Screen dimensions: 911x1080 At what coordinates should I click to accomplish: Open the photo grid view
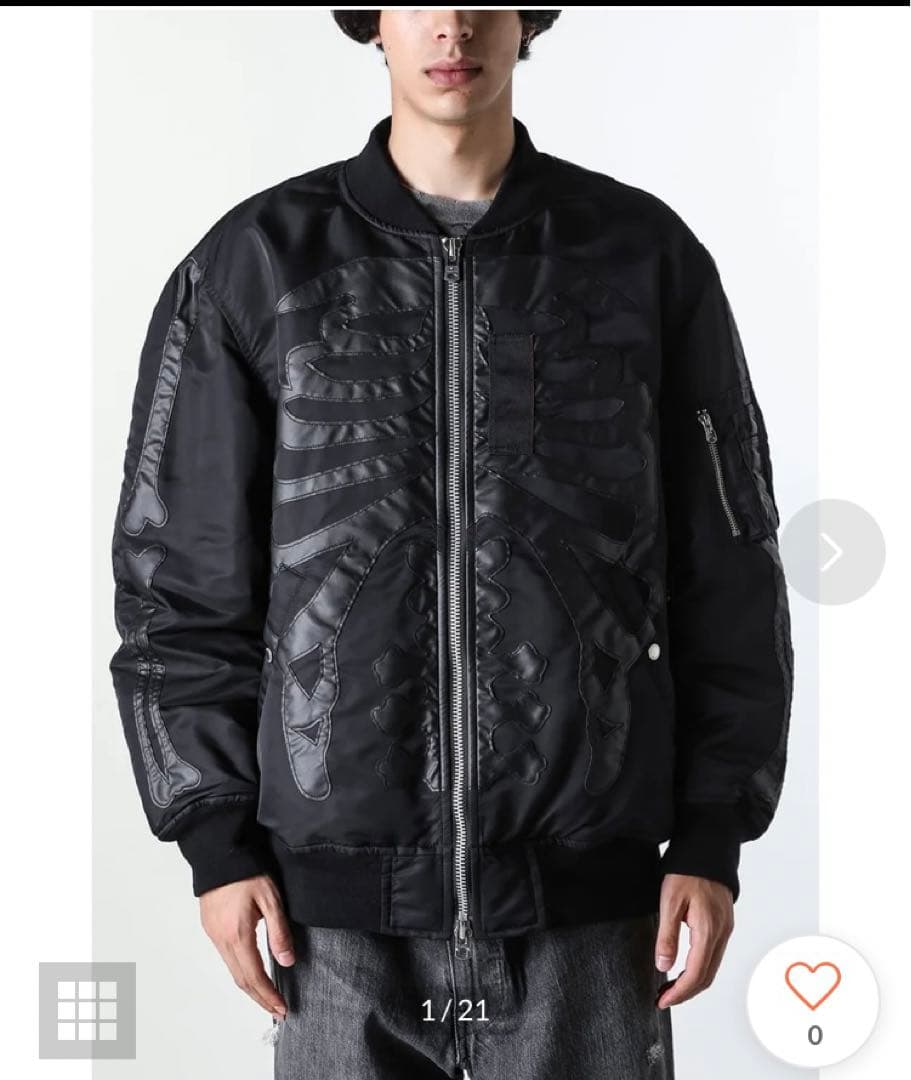(x=87, y=1010)
